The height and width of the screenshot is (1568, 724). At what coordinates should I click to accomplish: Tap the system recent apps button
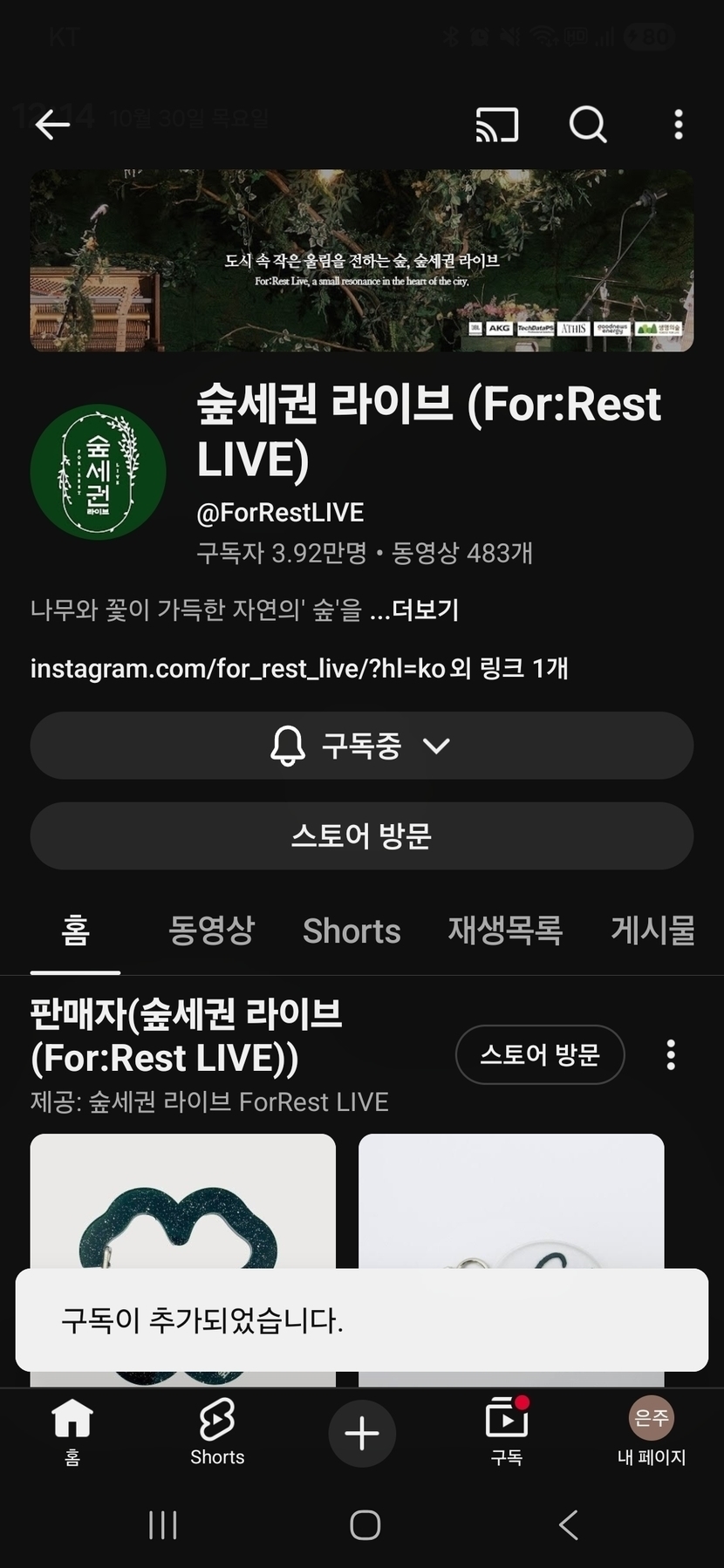[x=163, y=1525]
